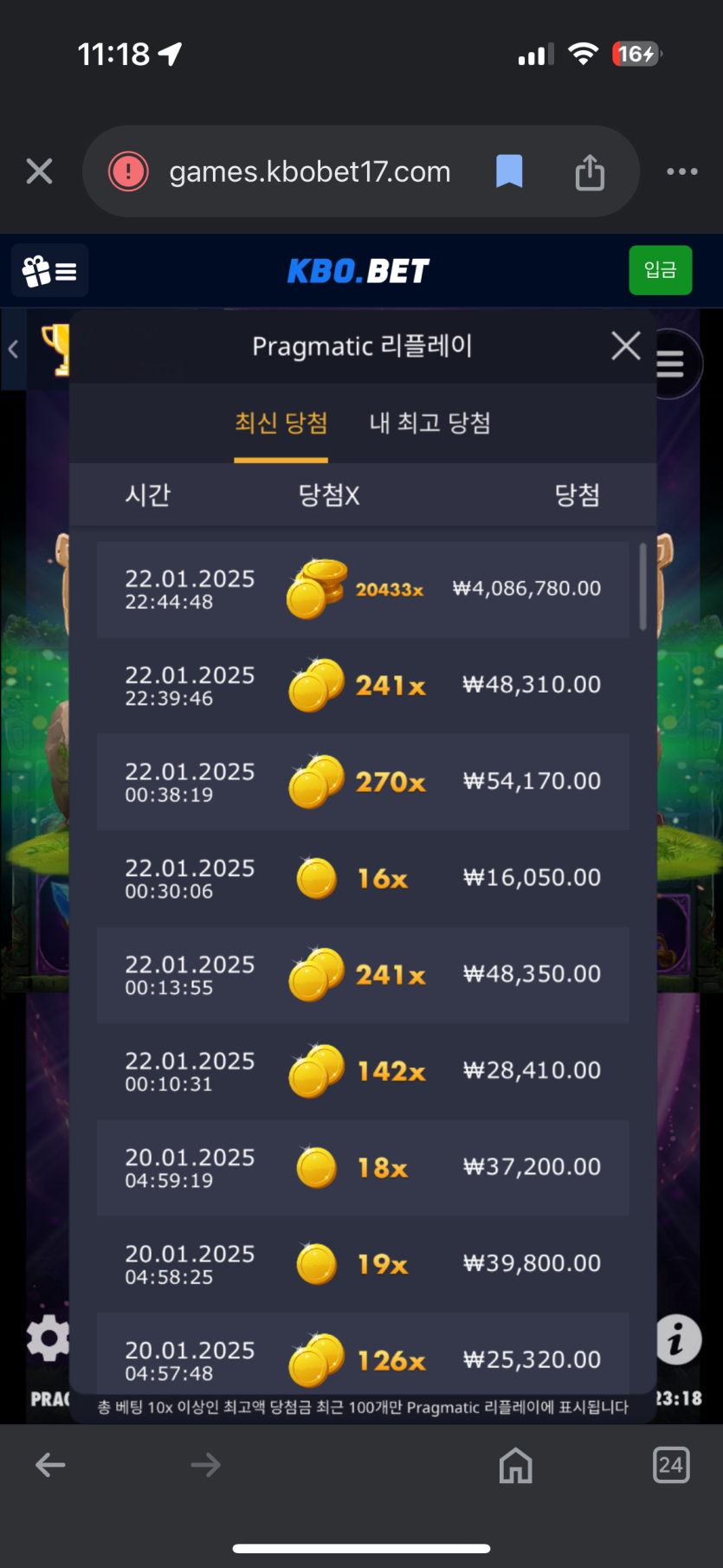This screenshot has height=1568, width=723.
Task: View the 18x replay from 04:59:19
Action: [x=363, y=1167]
